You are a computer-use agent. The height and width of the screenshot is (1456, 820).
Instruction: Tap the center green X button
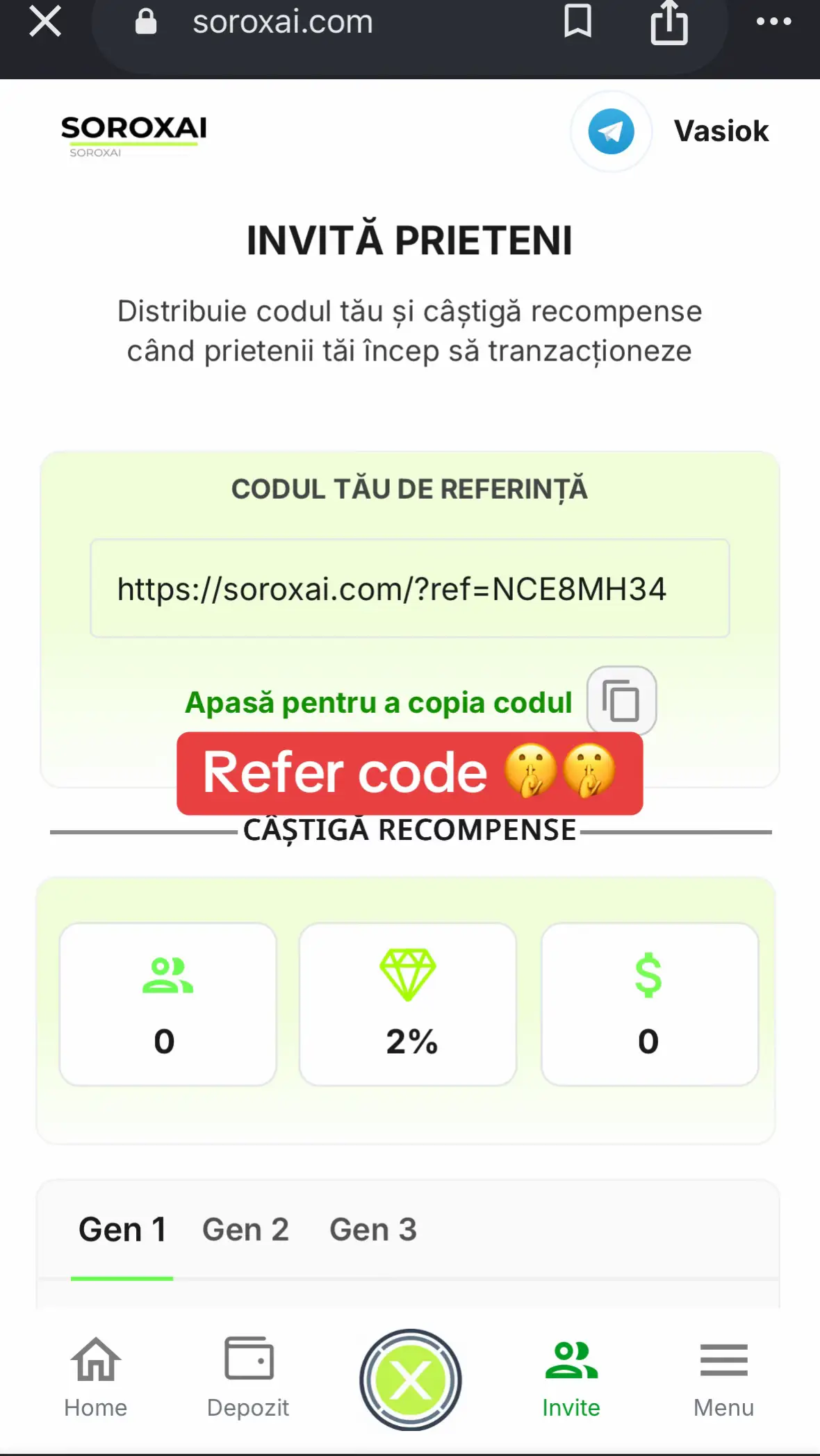coord(411,1380)
